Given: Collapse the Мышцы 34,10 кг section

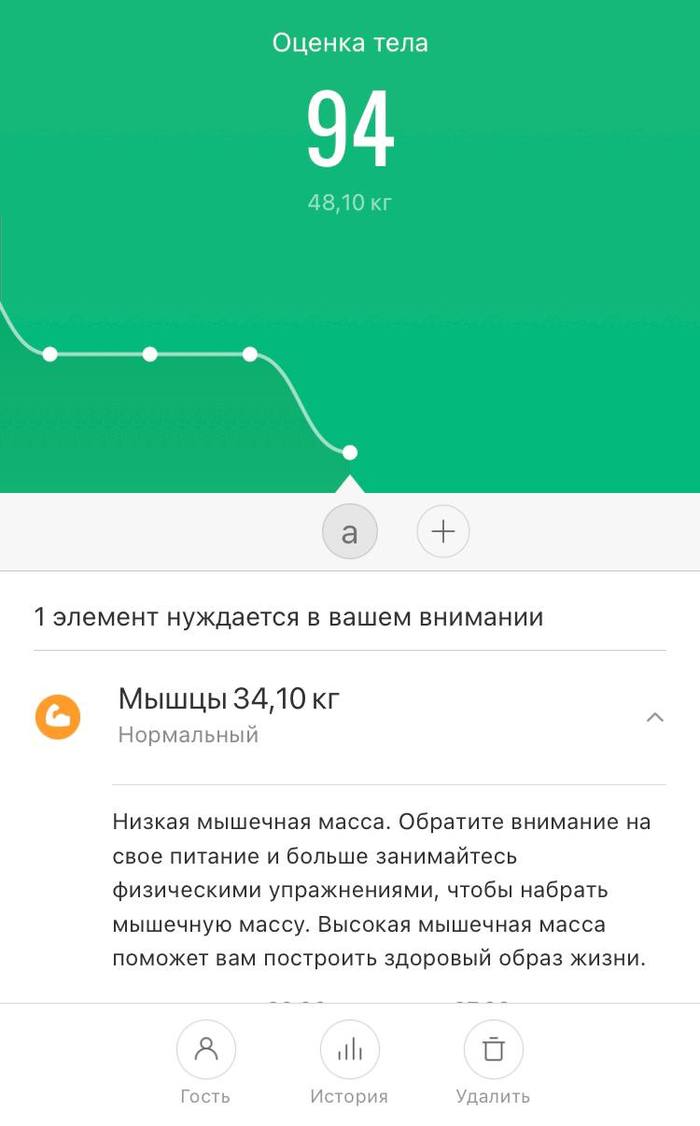Looking at the screenshot, I should (655, 717).
